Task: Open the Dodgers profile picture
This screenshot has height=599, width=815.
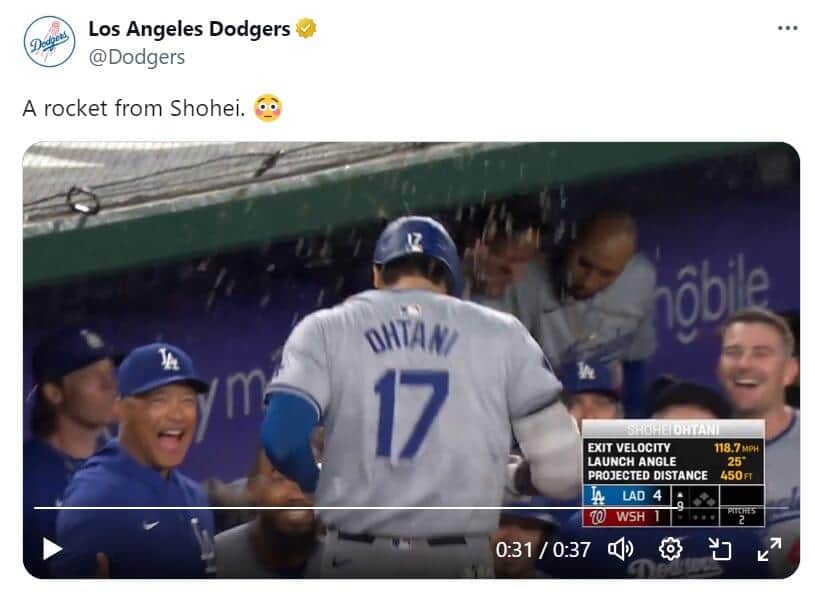Action: coord(49,42)
